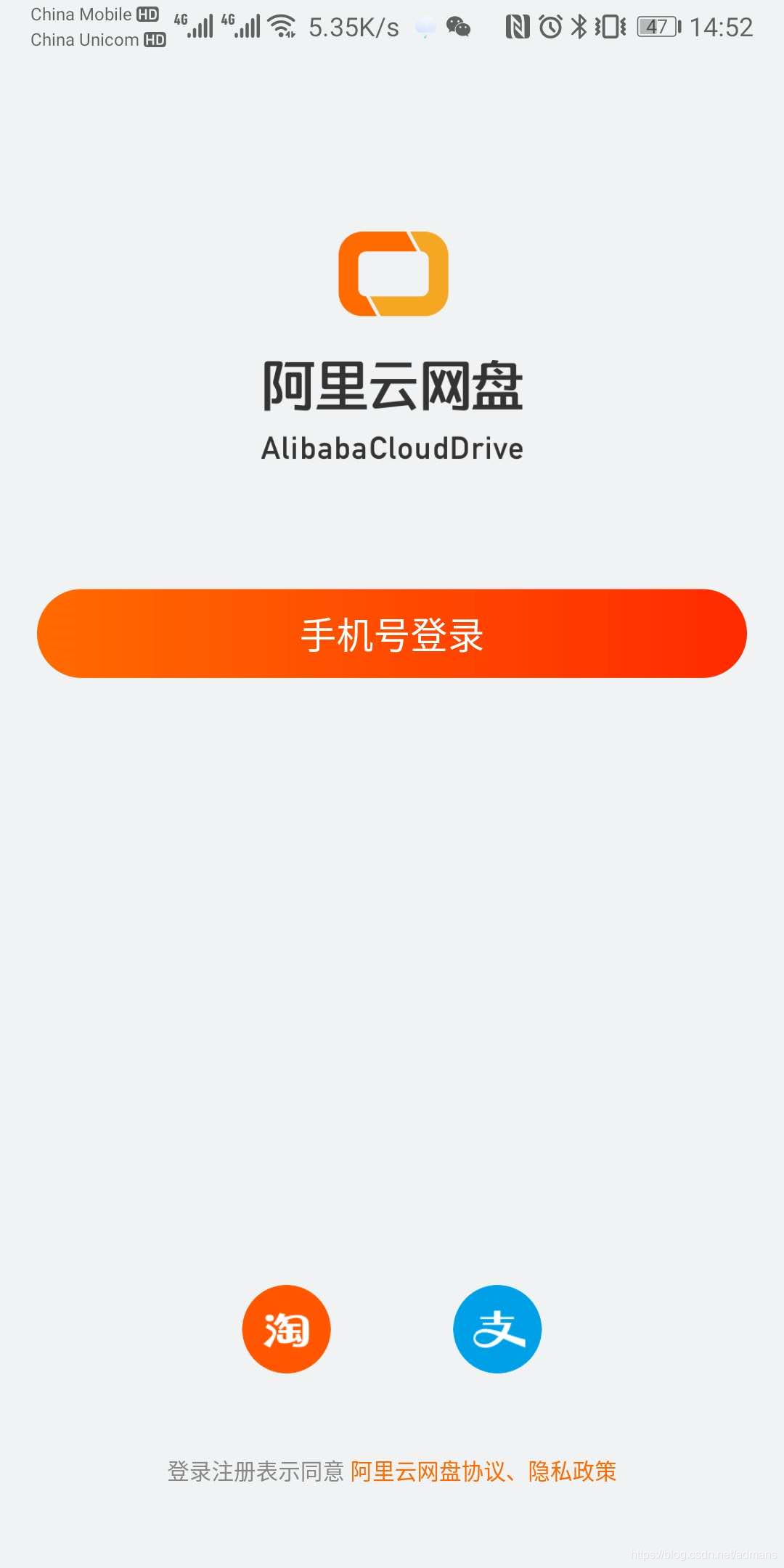Open the 隐私政策 privacy policy link
The image size is (784, 1568).
[x=572, y=1471]
